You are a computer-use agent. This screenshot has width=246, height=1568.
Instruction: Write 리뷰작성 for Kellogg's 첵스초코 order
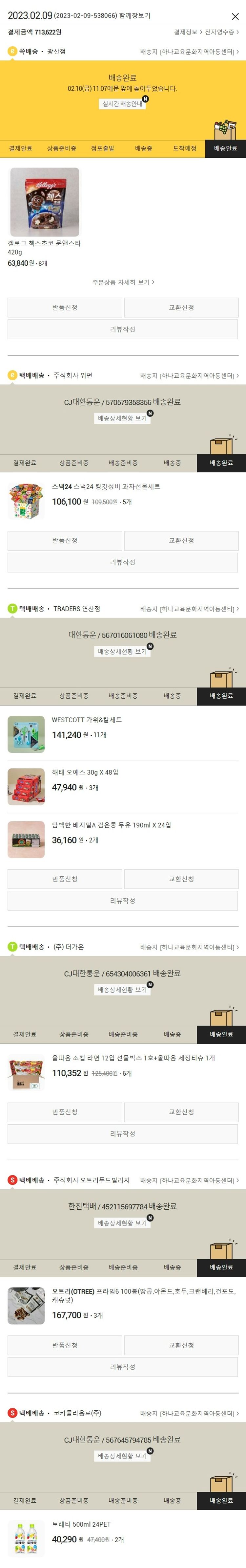(123, 329)
